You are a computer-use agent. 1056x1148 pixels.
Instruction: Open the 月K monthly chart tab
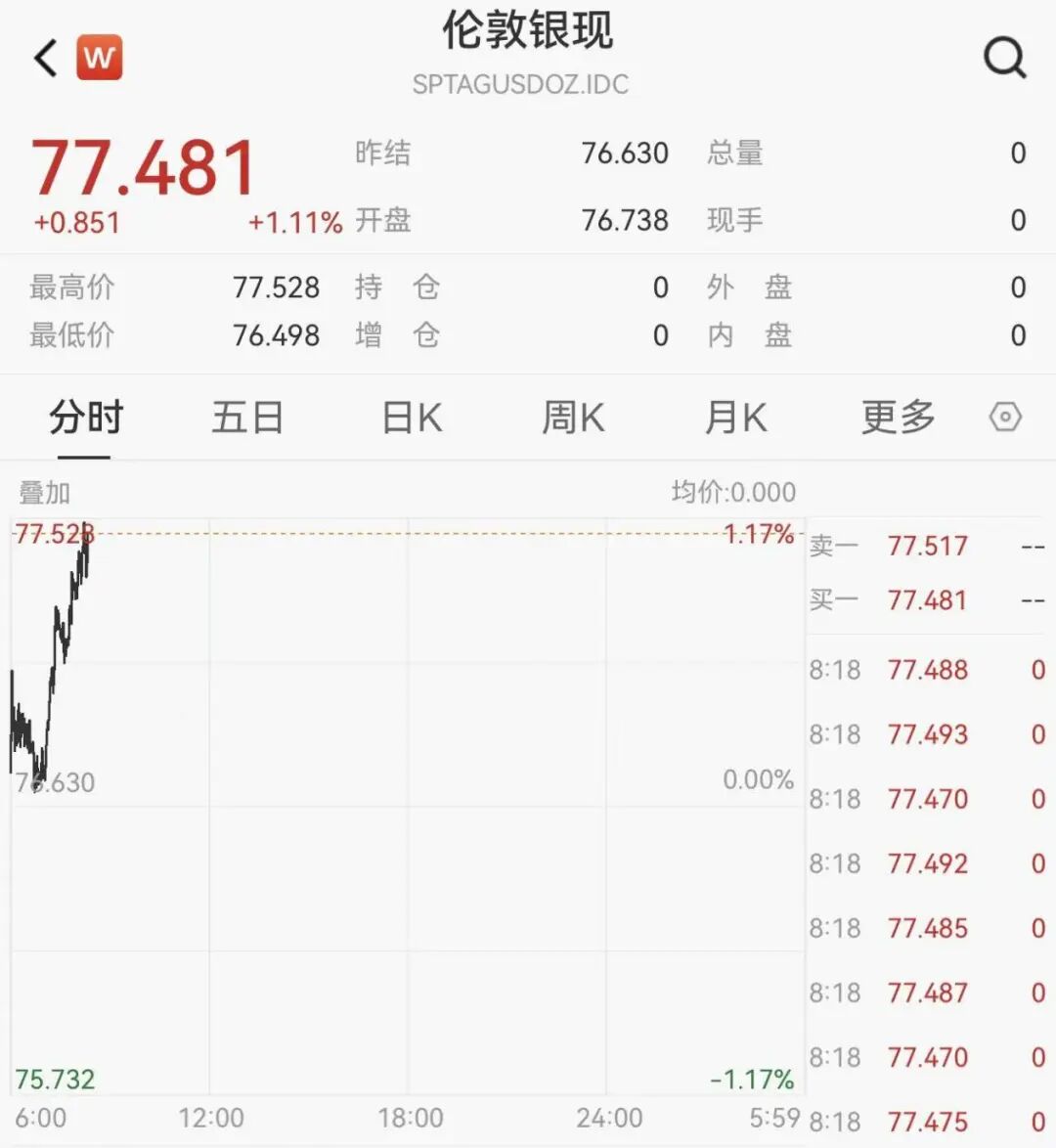point(734,417)
